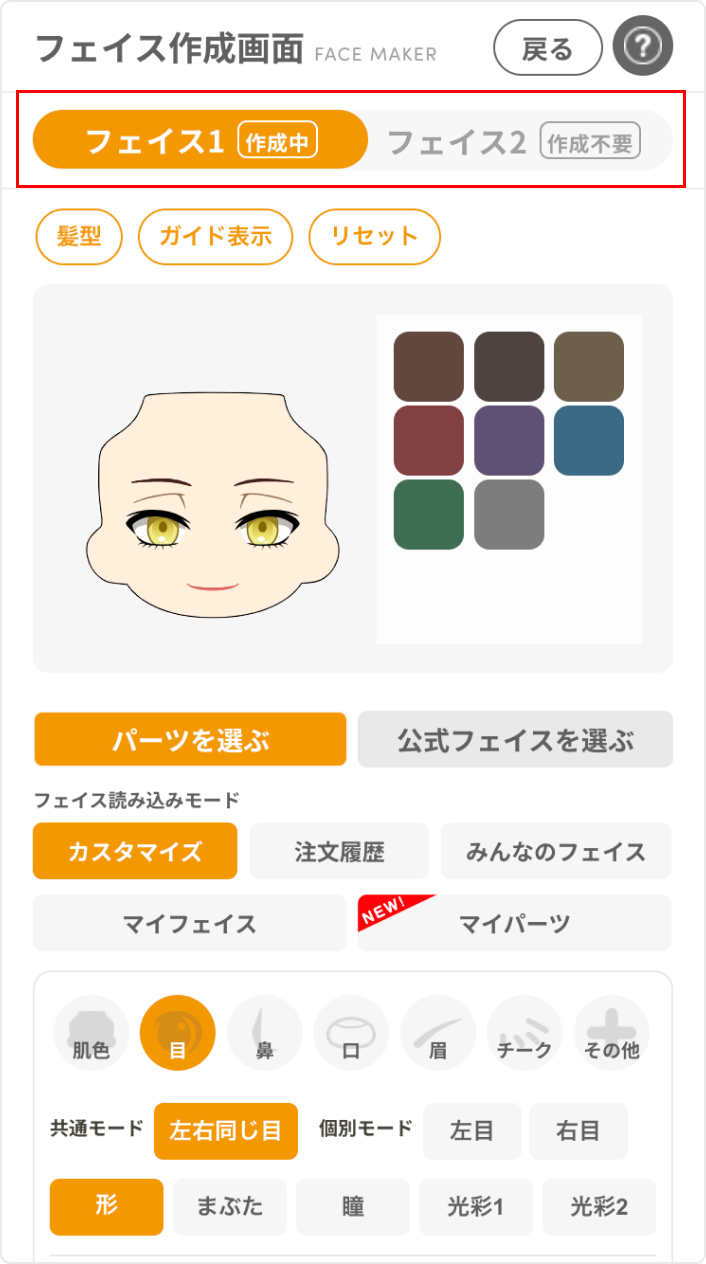Screen dimensions: 706x1264
Task: Pick the blue color swatch
Action: pos(588,440)
